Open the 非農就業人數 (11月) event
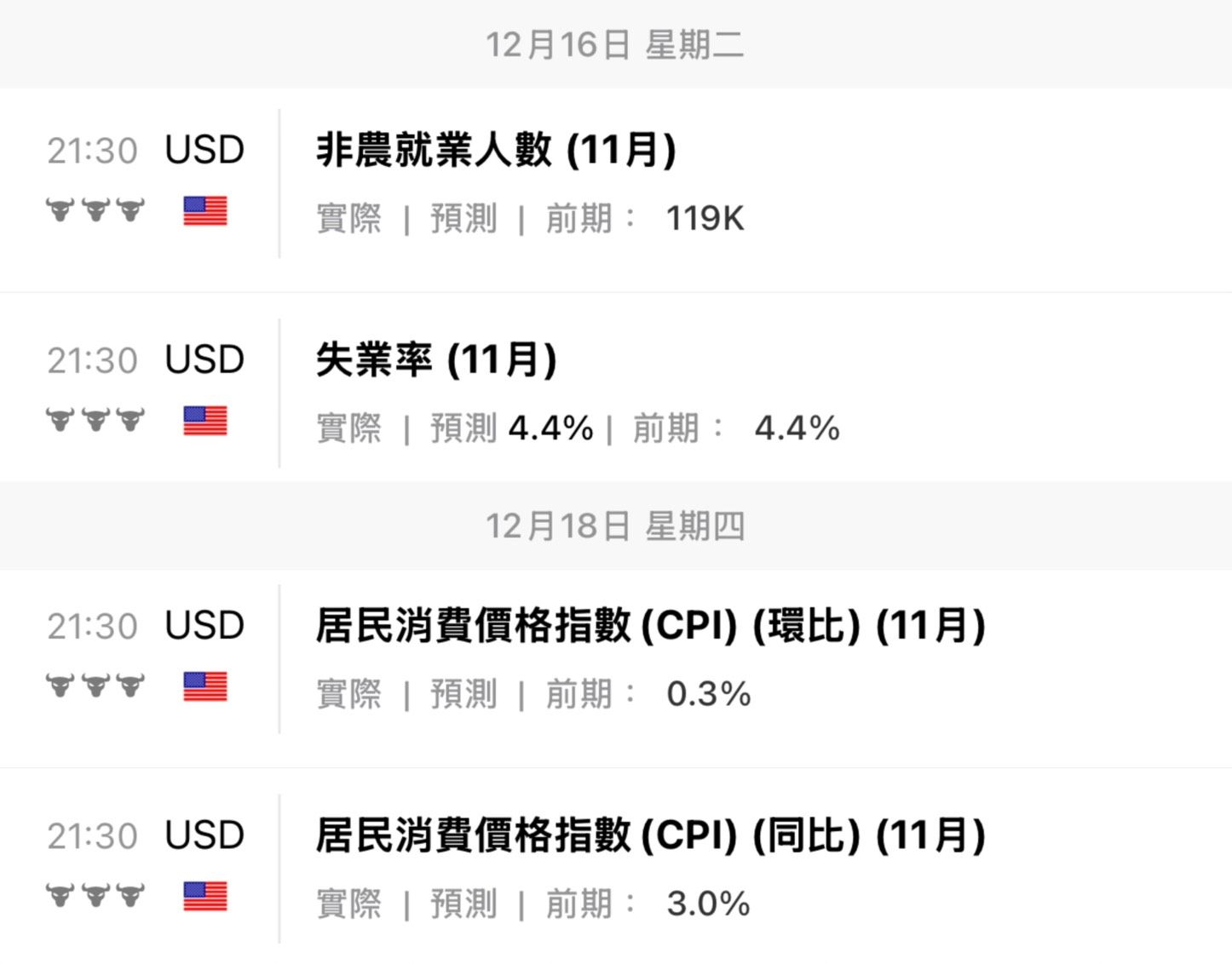The width and height of the screenshot is (1232, 964). click(x=616, y=189)
